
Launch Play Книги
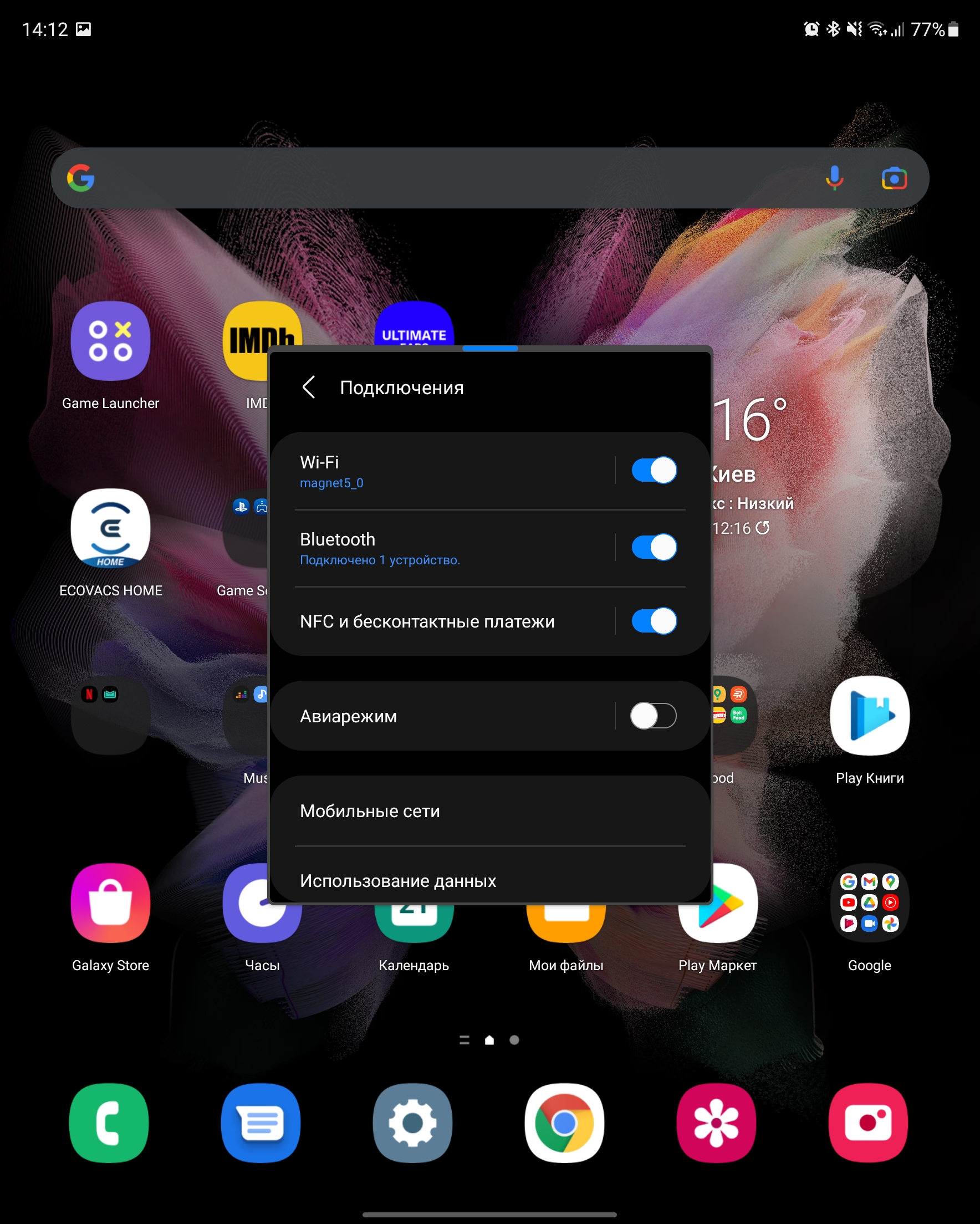click(869, 716)
